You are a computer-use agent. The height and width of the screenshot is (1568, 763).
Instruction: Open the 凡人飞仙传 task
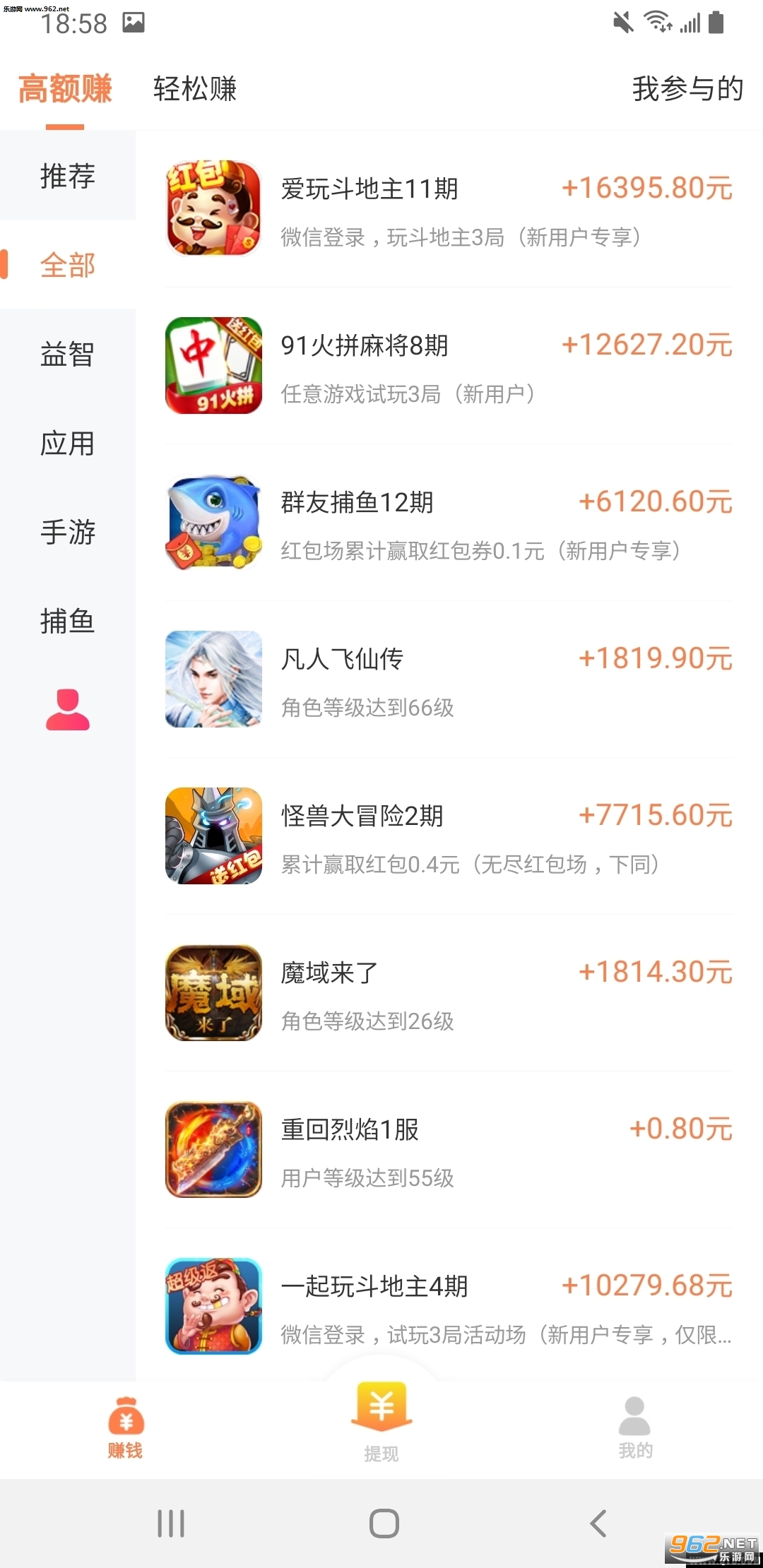coord(449,679)
